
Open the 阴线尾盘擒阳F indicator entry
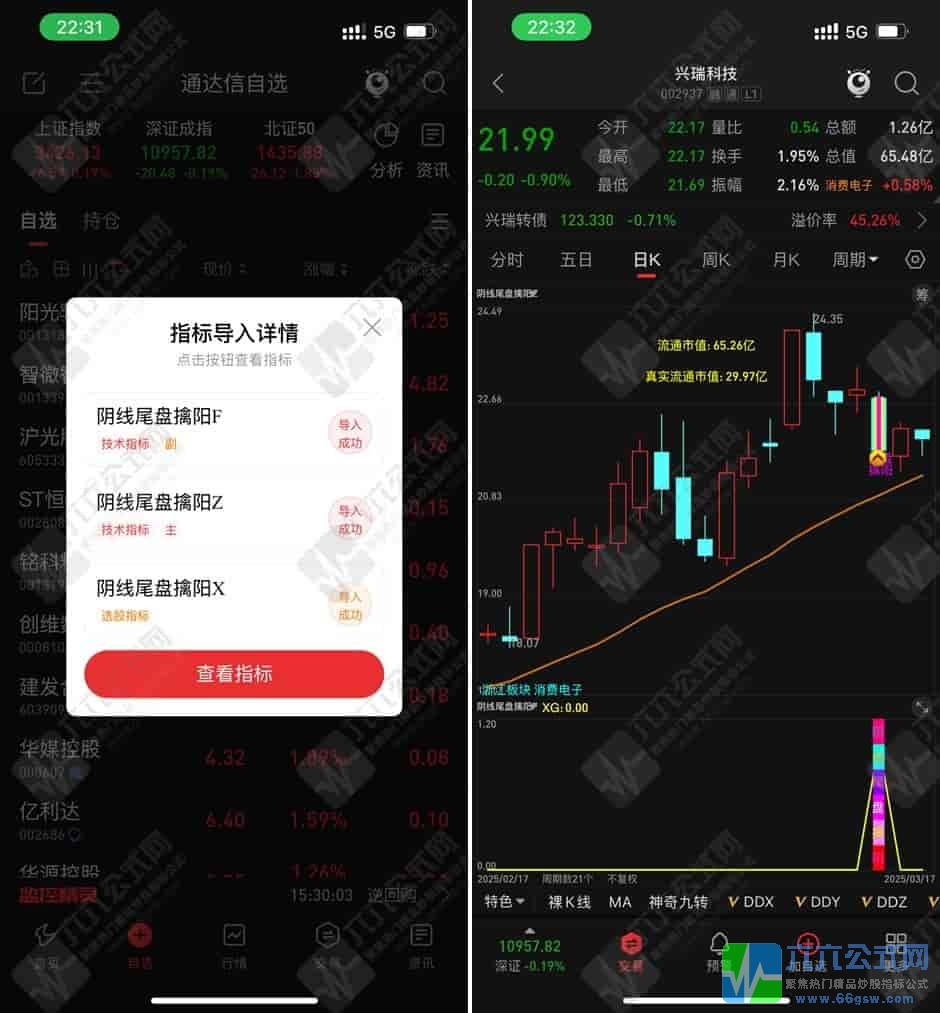coord(159,416)
